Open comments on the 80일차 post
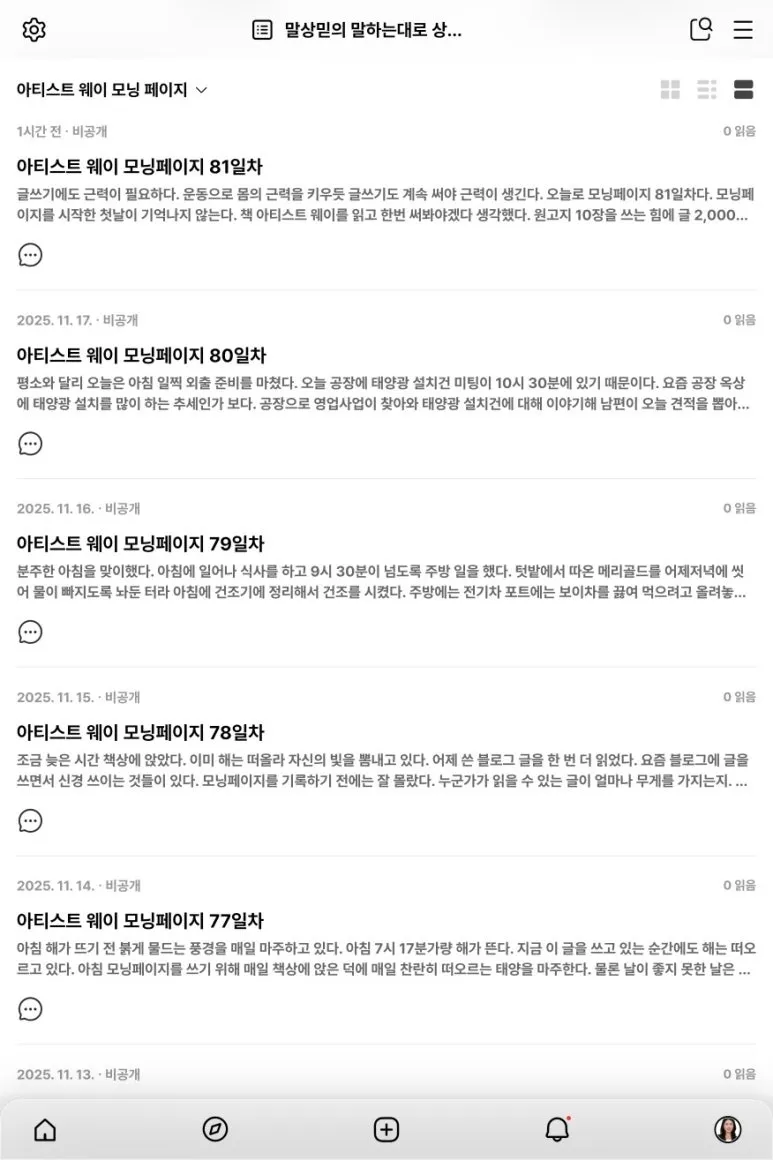Screen dimensions: 773x1160 (x=31, y=444)
